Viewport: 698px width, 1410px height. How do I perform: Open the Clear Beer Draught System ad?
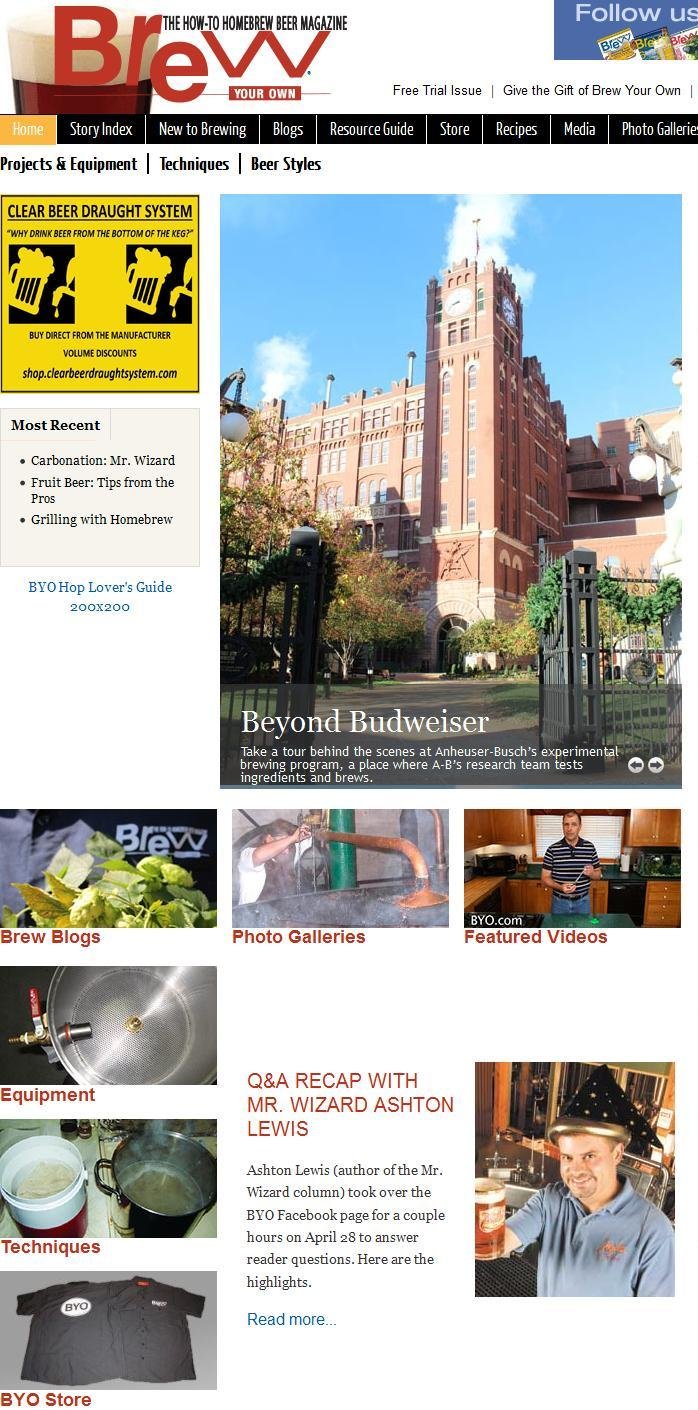tap(100, 293)
